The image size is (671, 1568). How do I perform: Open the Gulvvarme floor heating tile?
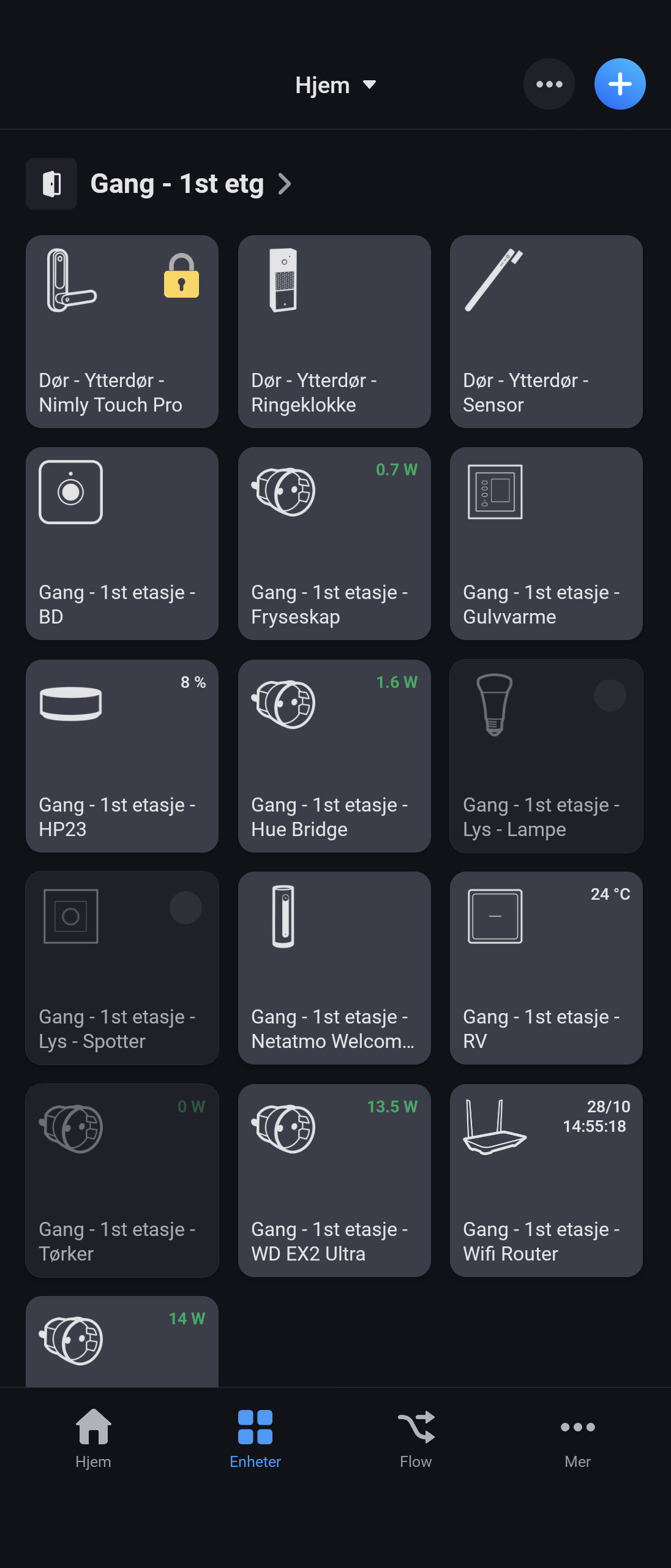pos(546,543)
